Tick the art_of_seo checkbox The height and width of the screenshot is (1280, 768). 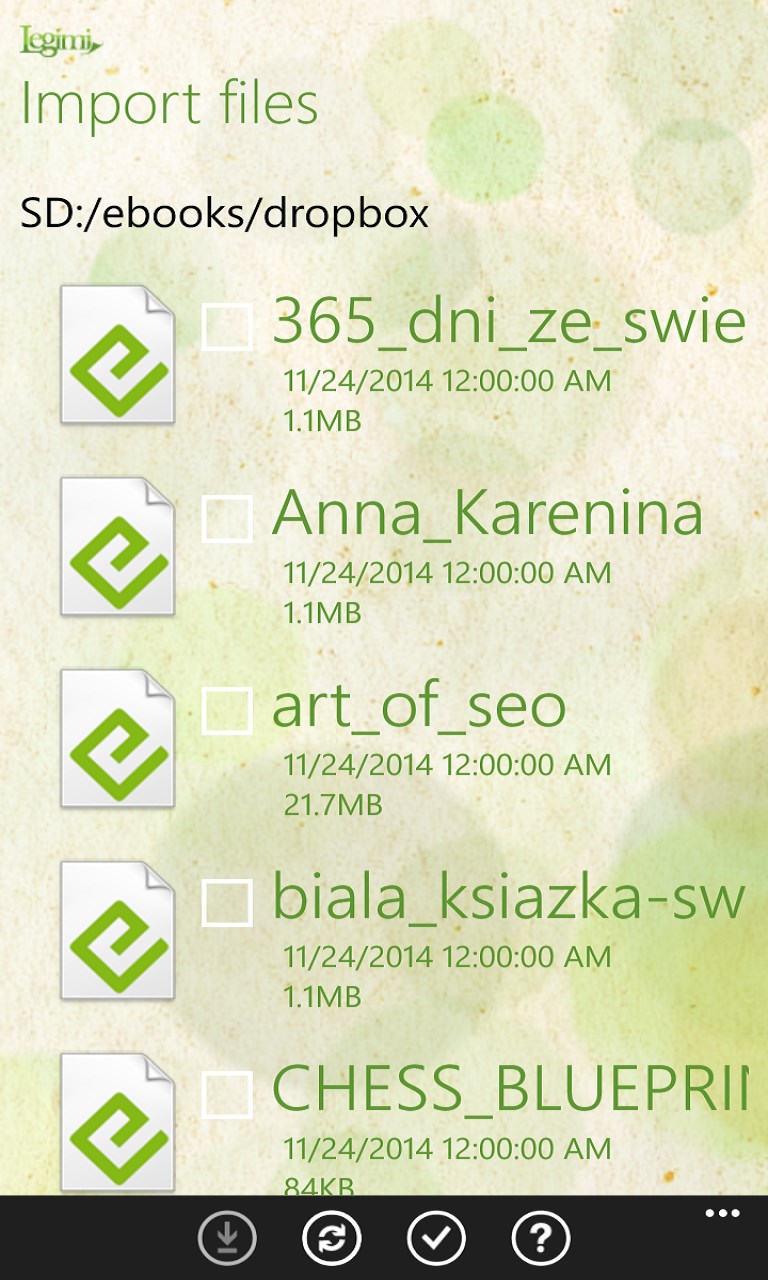[227, 711]
